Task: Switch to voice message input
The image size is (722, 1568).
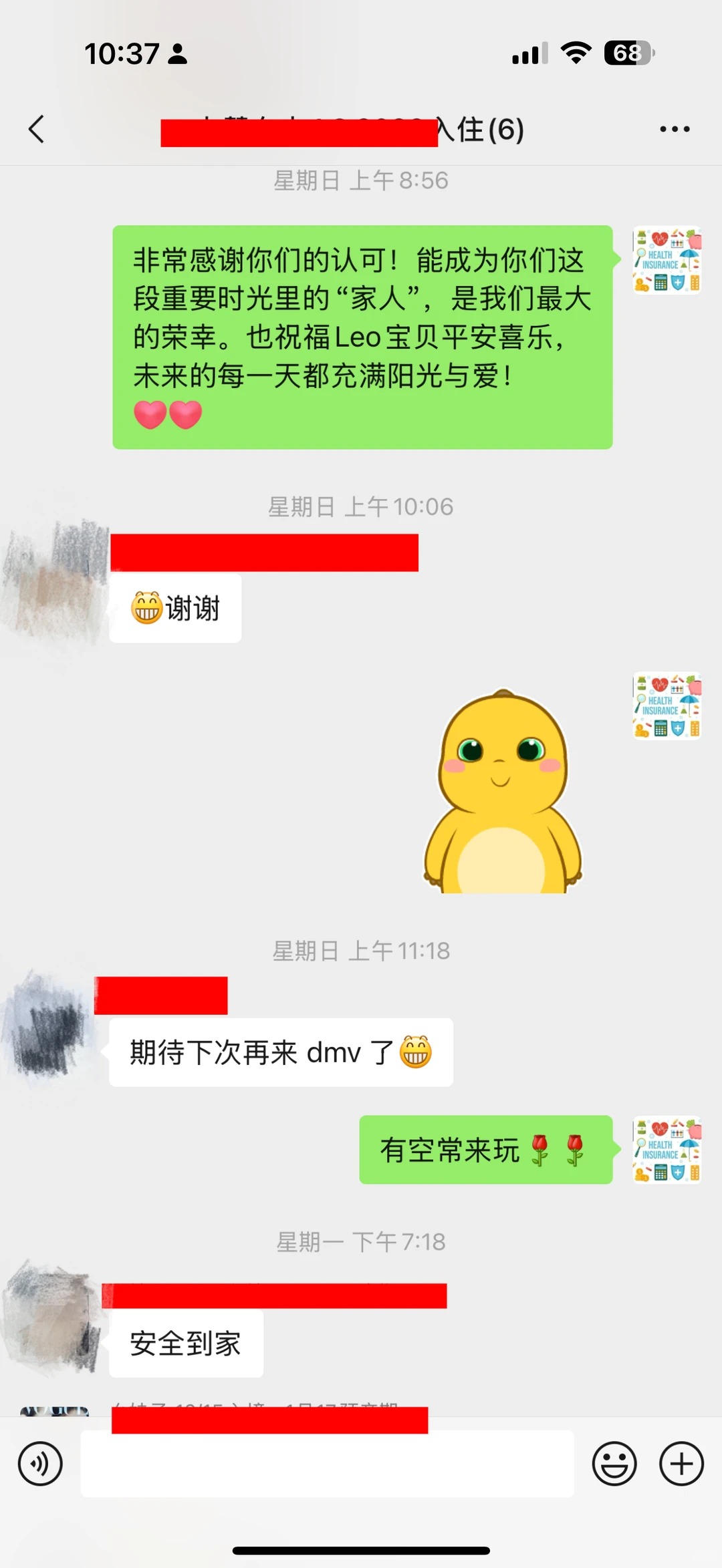Action: tap(40, 1464)
